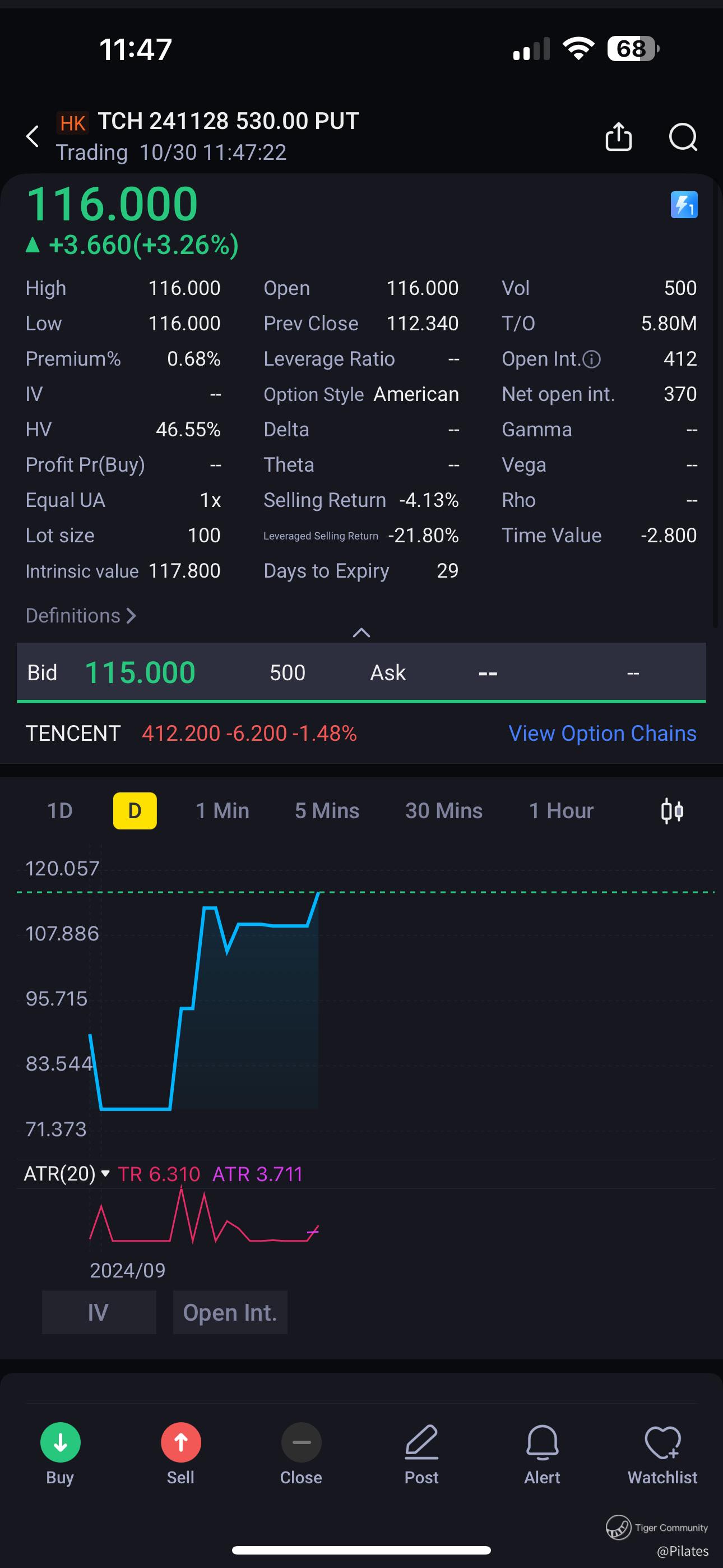
Task: Share this option quote
Action: tap(618, 136)
